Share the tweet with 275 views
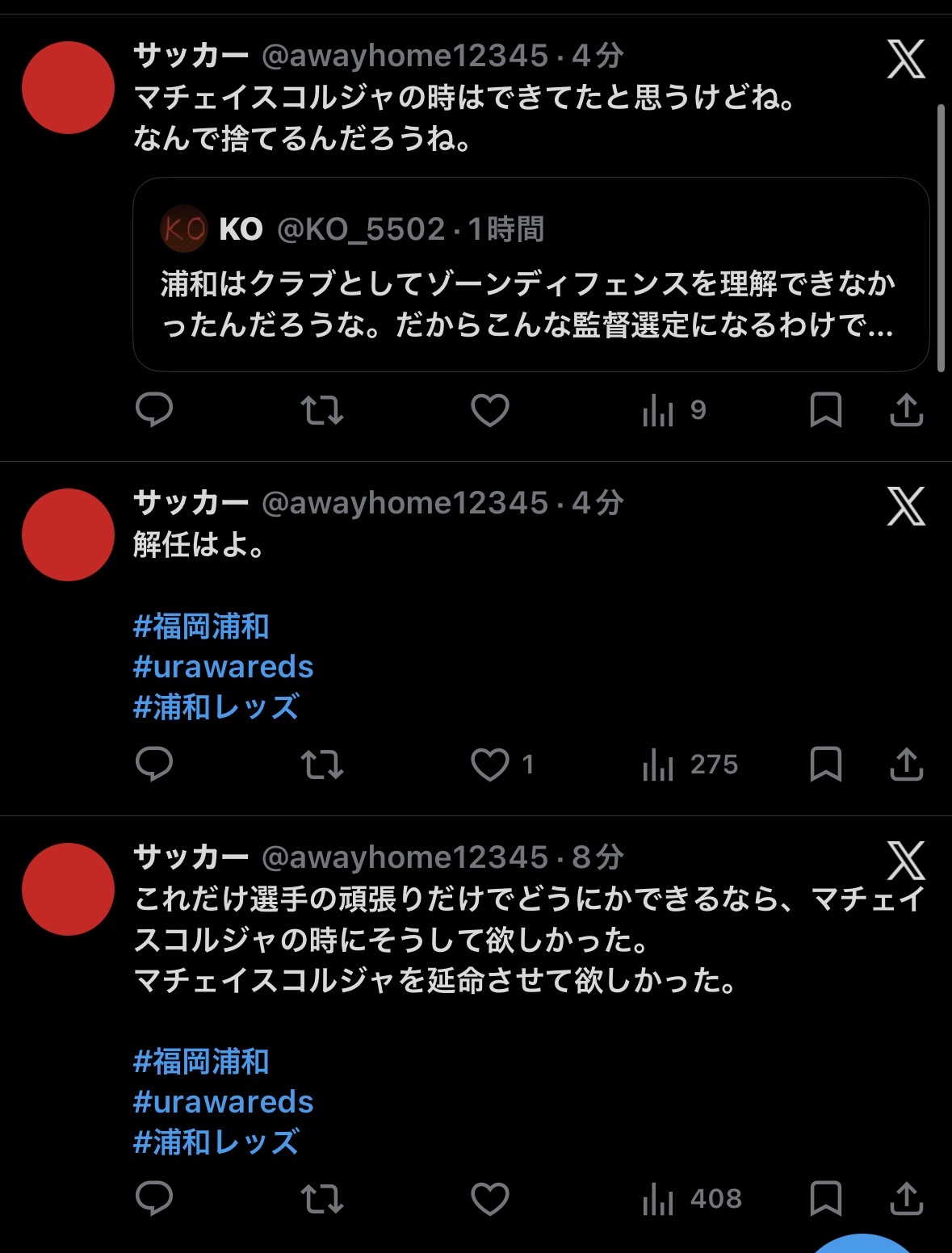This screenshot has width=952, height=1253. click(906, 765)
